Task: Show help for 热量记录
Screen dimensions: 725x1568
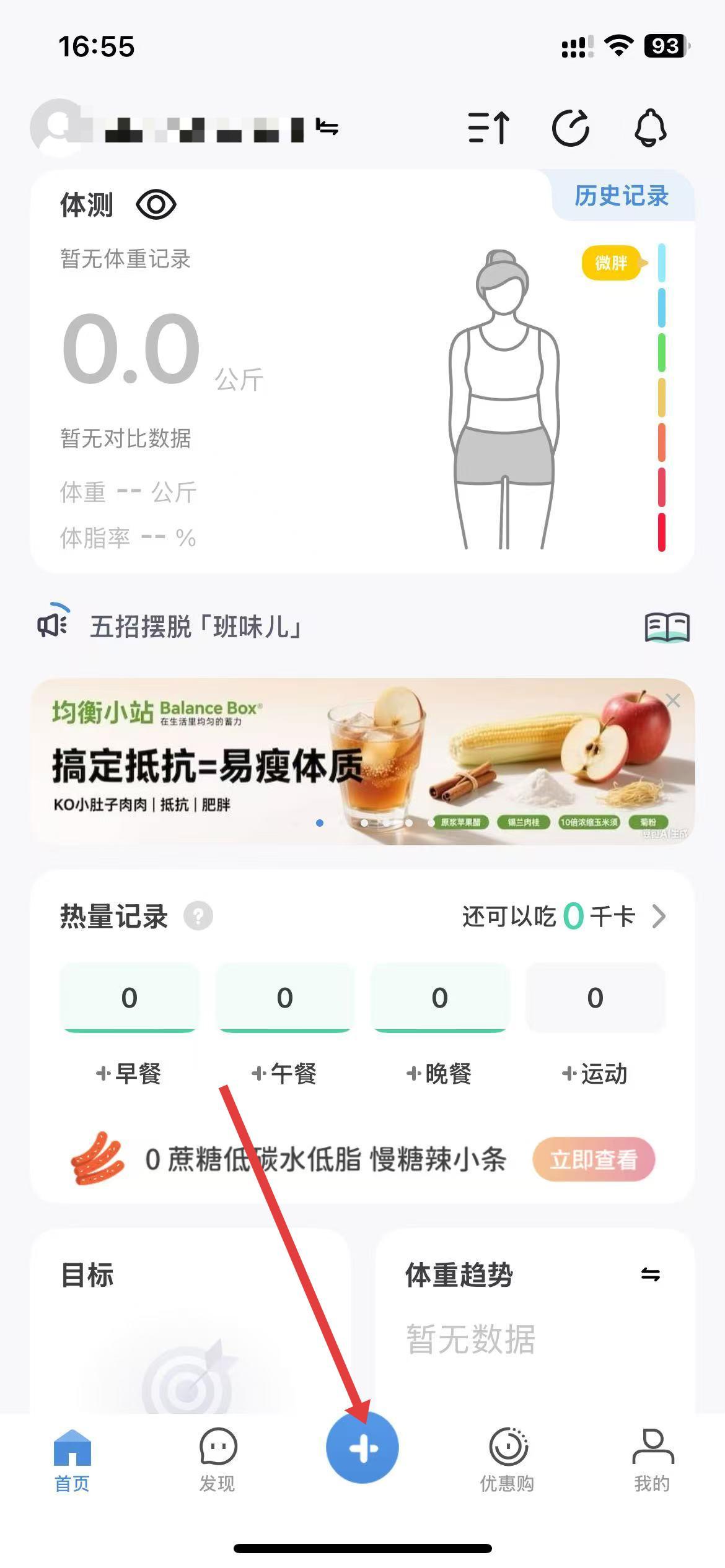Action: [x=198, y=916]
